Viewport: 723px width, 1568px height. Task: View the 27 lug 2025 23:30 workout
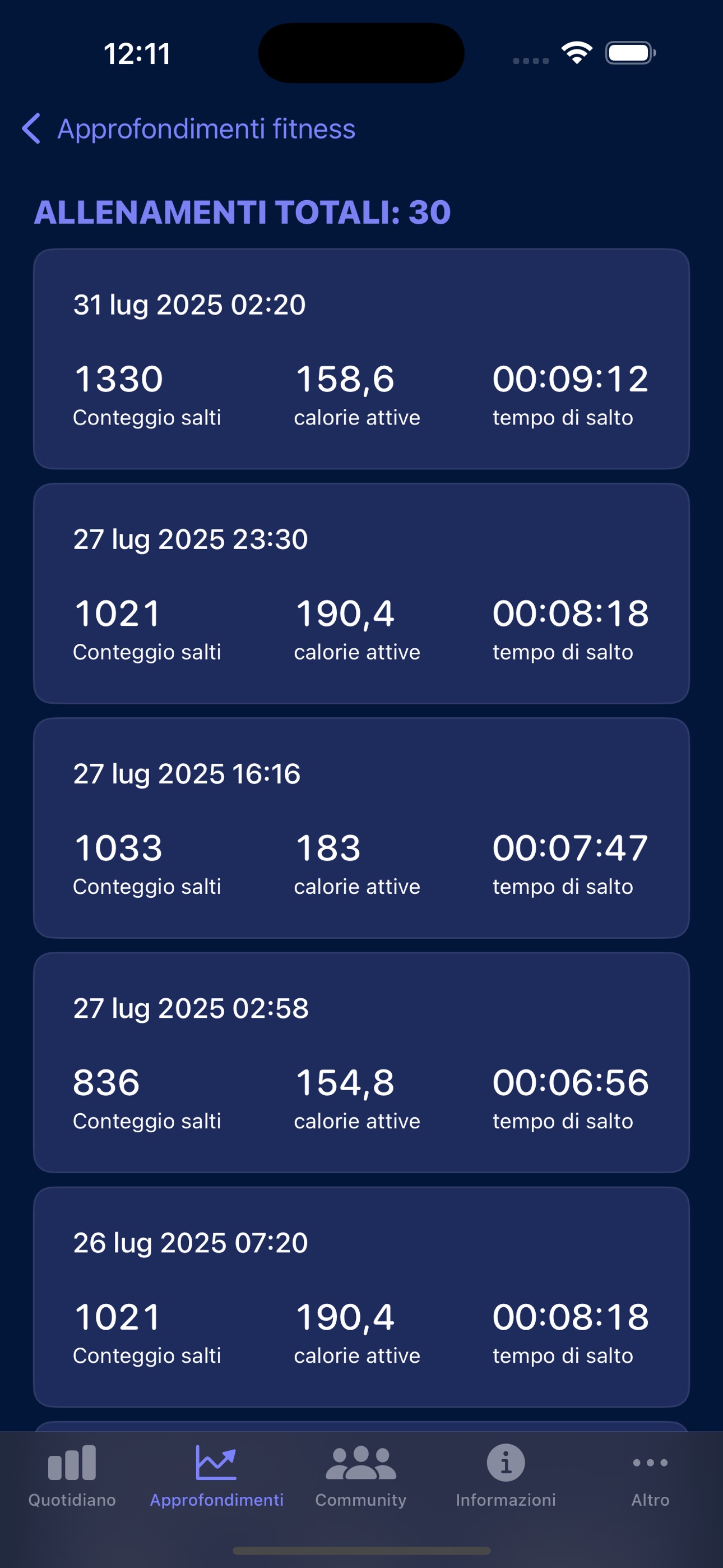[361, 593]
